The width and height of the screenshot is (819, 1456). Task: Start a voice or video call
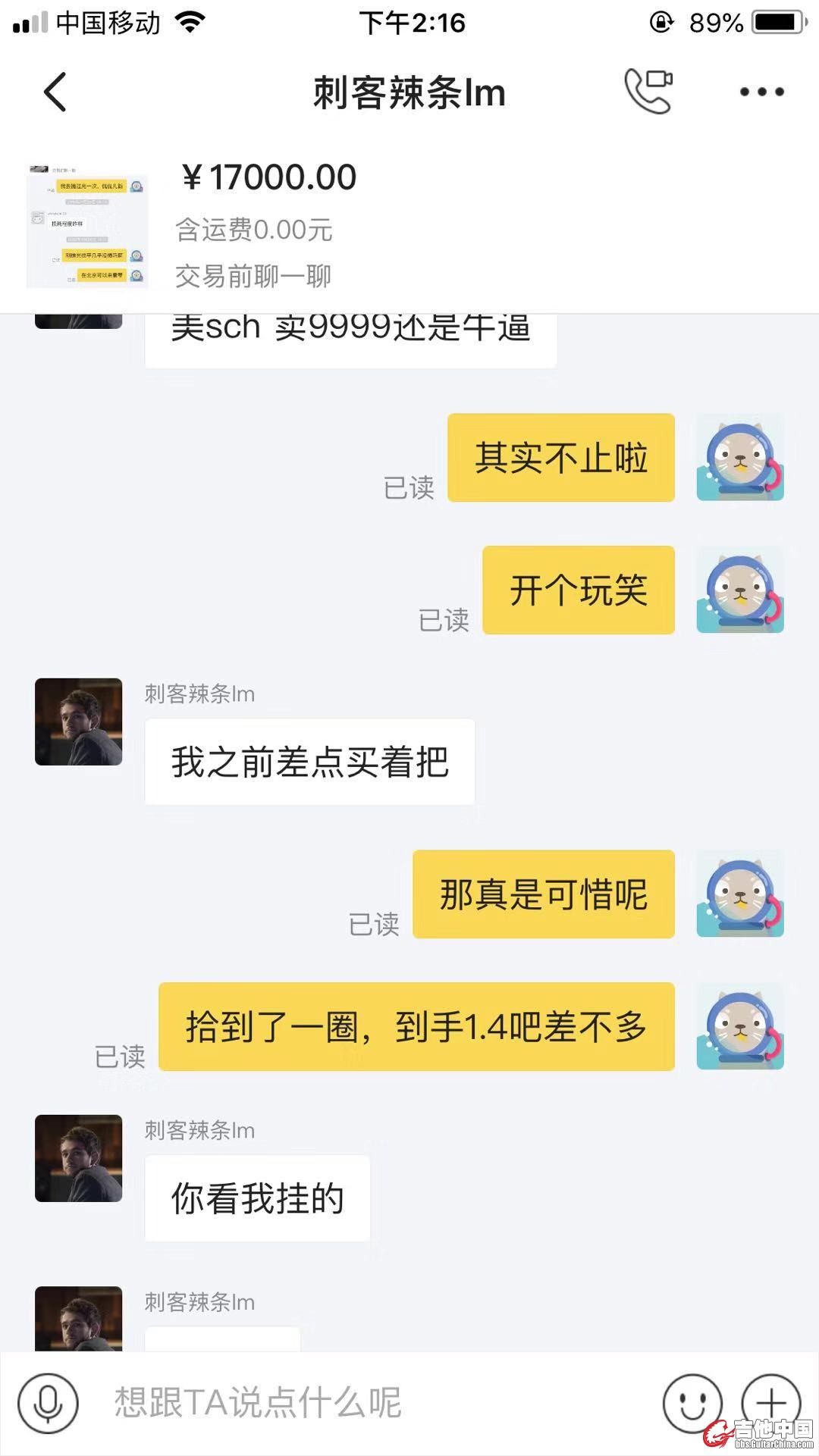pyautogui.click(x=648, y=91)
